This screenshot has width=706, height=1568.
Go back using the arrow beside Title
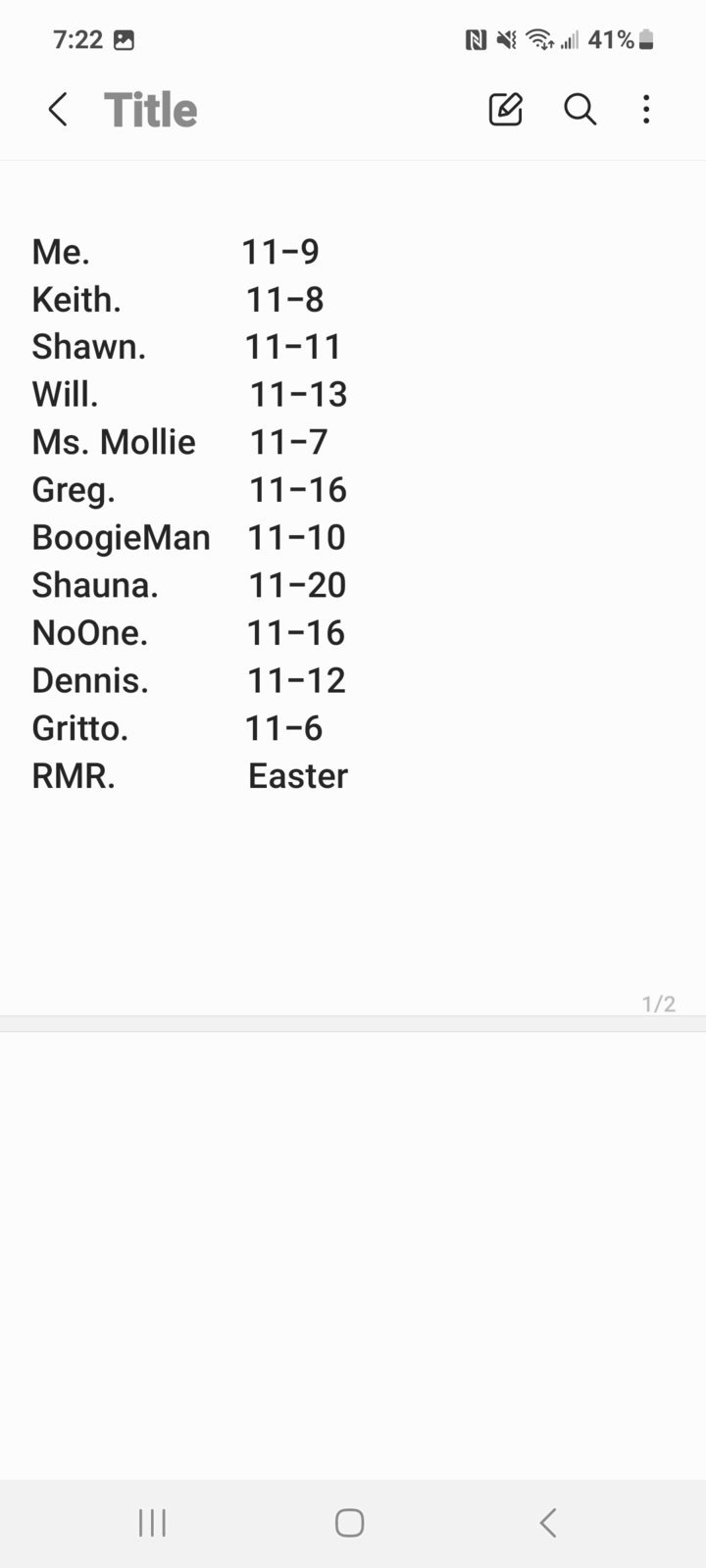point(58,110)
